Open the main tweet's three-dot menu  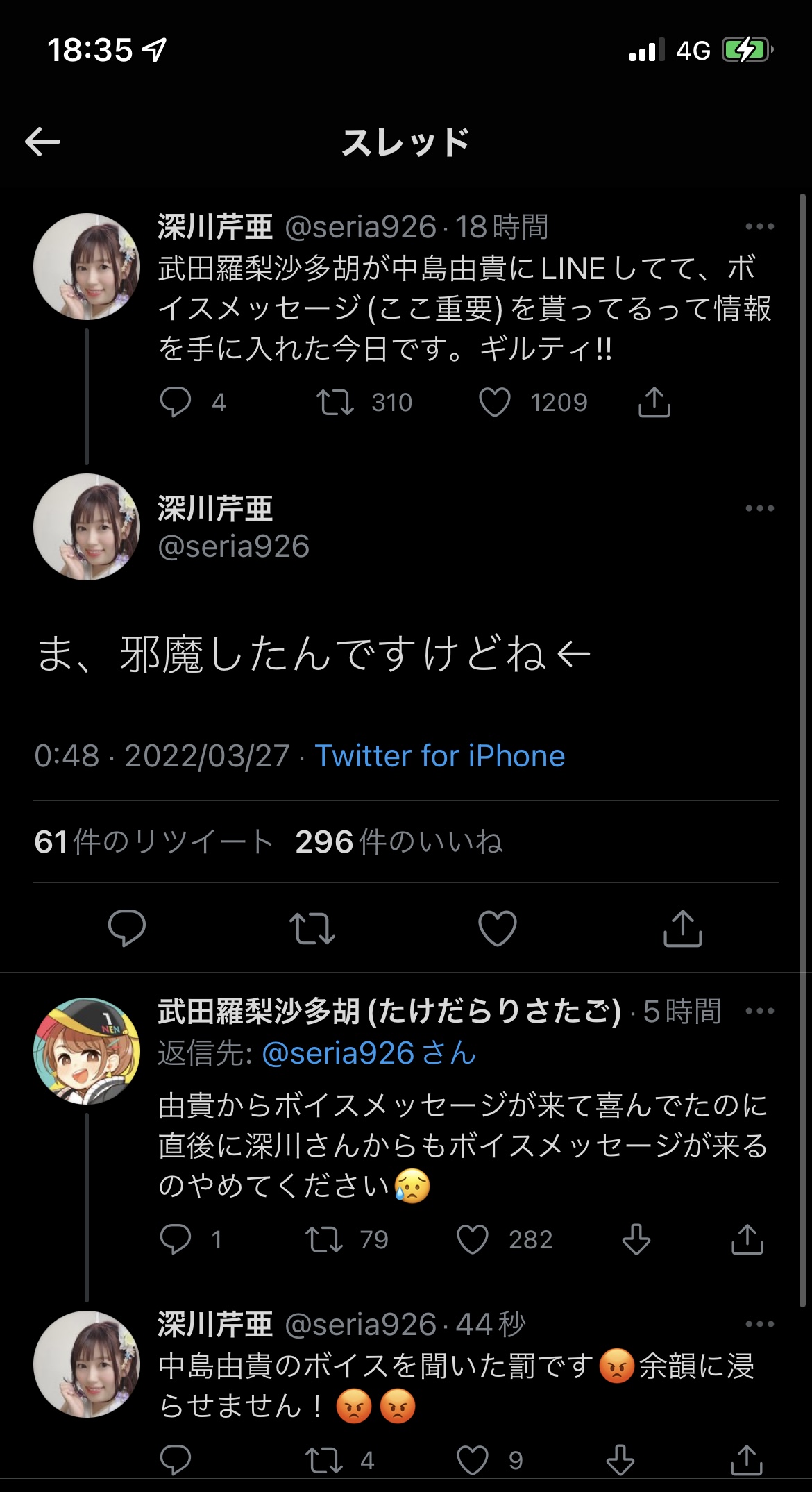pyautogui.click(x=759, y=508)
